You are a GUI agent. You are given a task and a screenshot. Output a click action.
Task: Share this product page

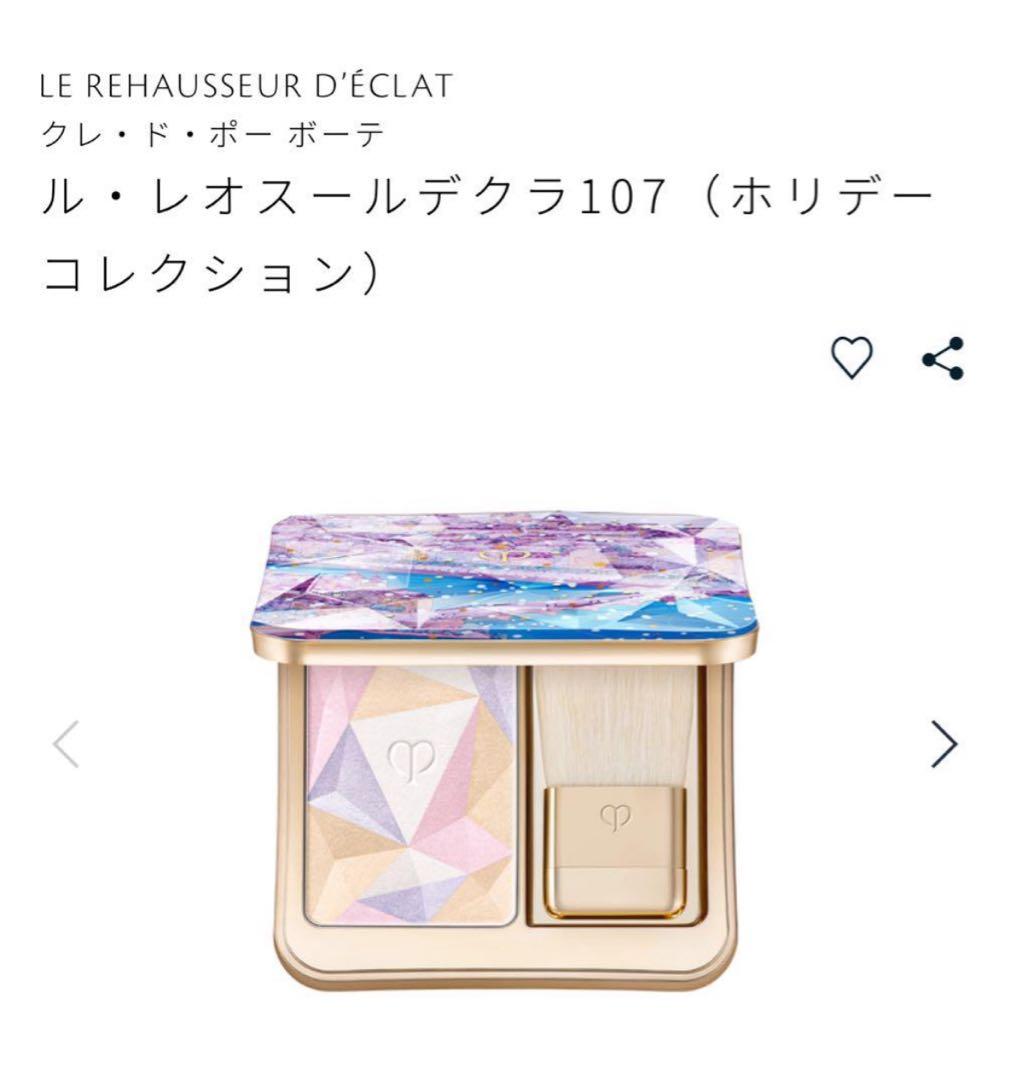pos(942,358)
